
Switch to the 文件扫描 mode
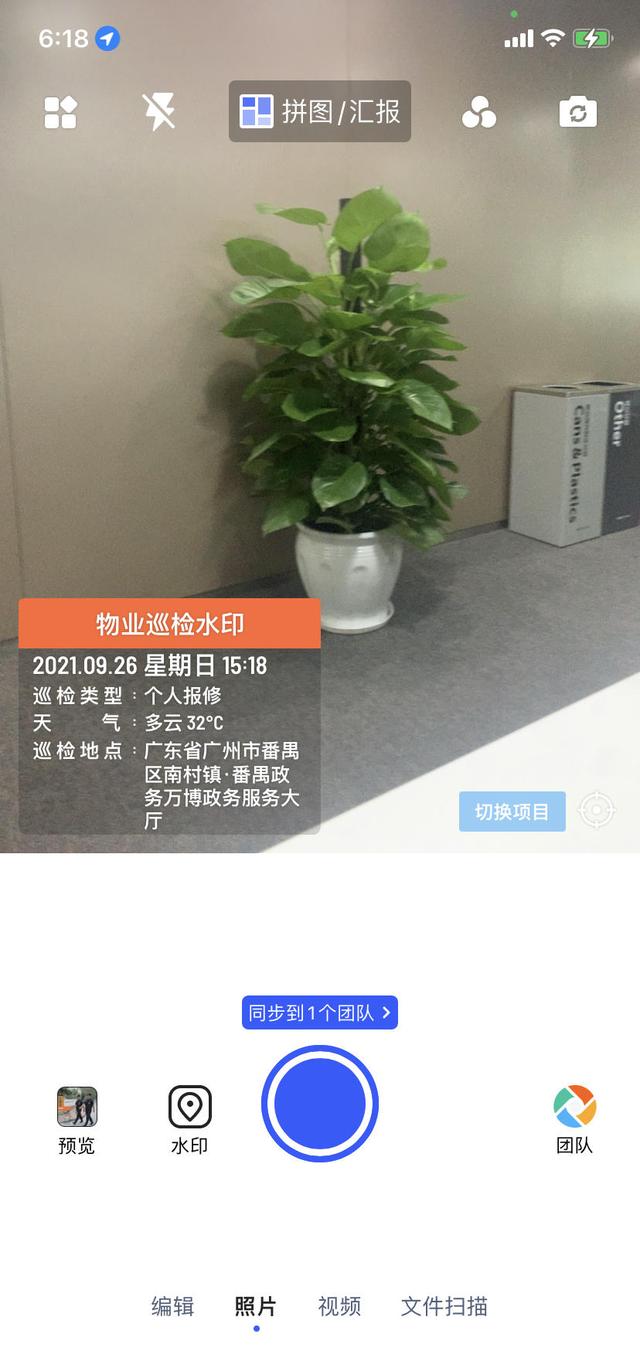444,1306
